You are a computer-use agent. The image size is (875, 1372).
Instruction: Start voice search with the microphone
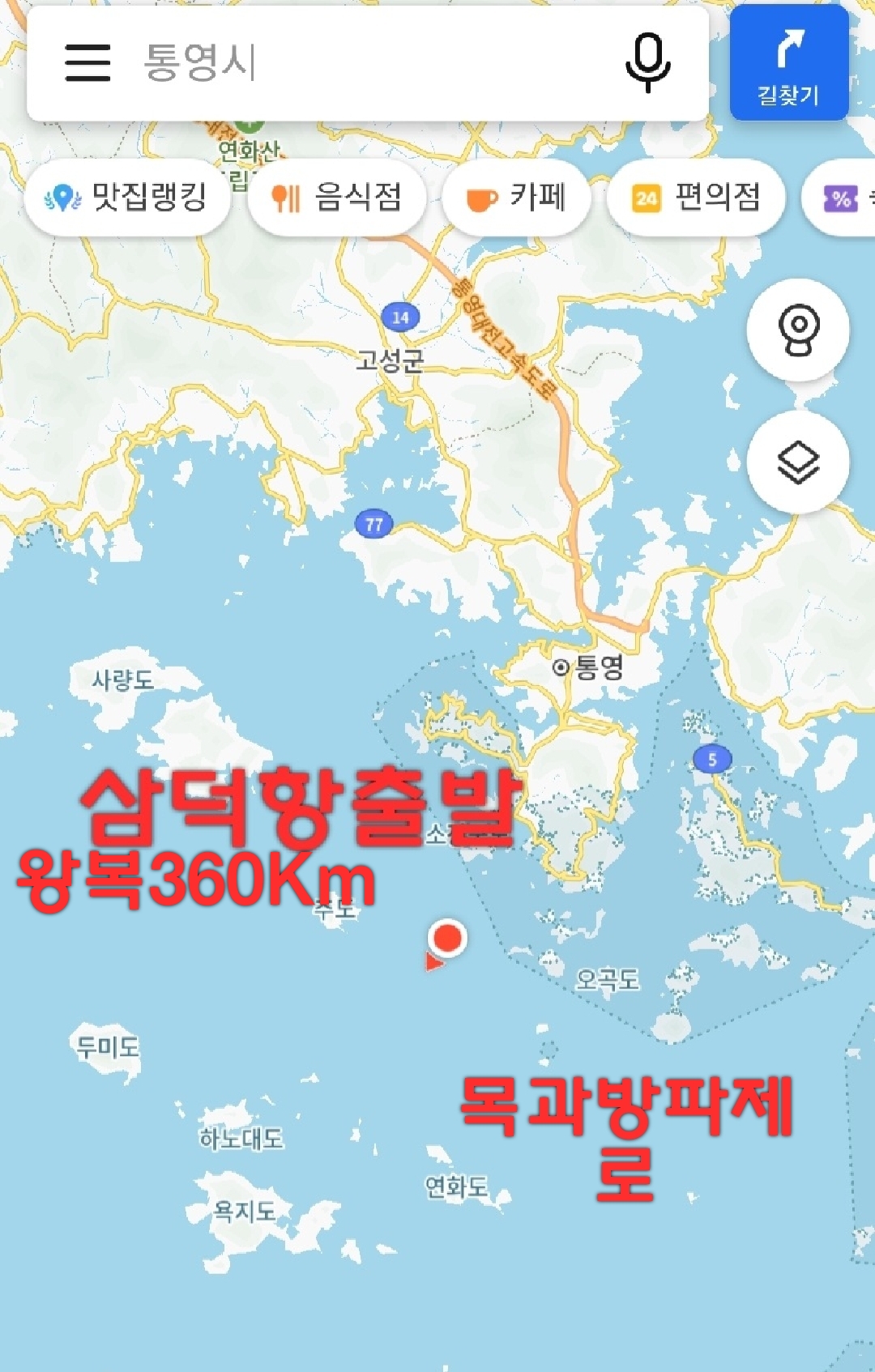coord(647,62)
